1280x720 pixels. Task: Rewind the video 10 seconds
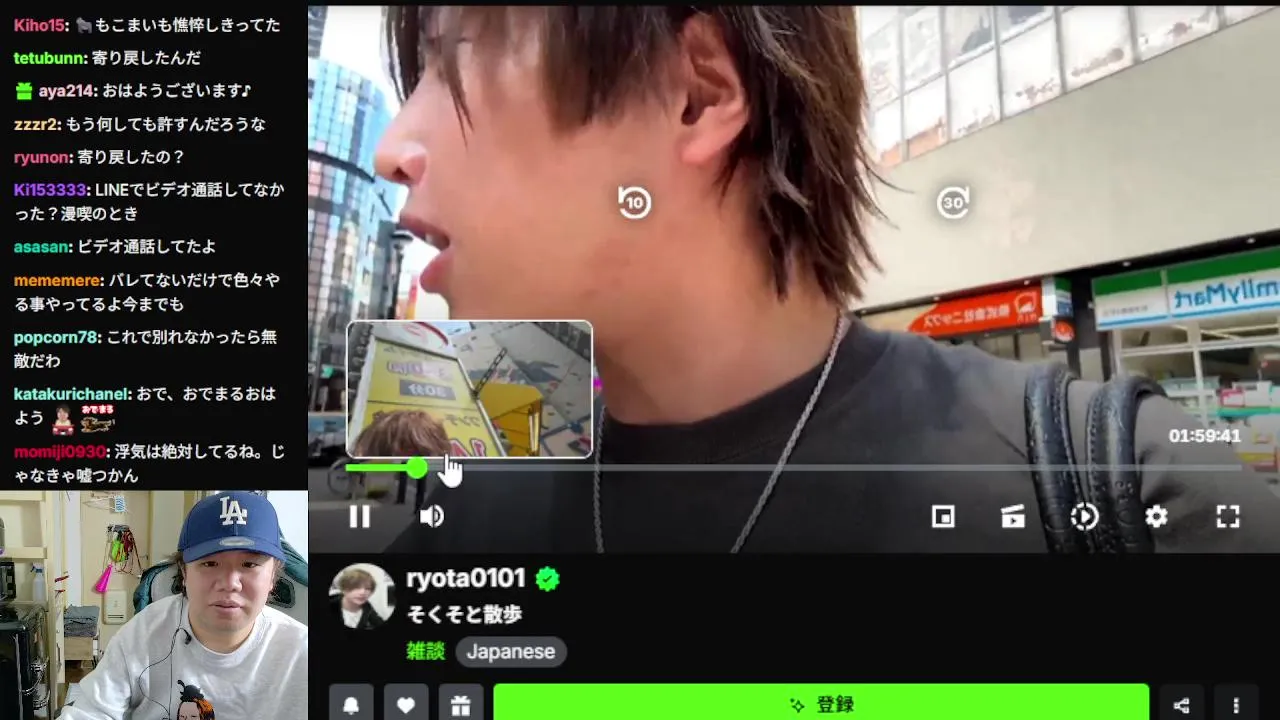coord(634,203)
